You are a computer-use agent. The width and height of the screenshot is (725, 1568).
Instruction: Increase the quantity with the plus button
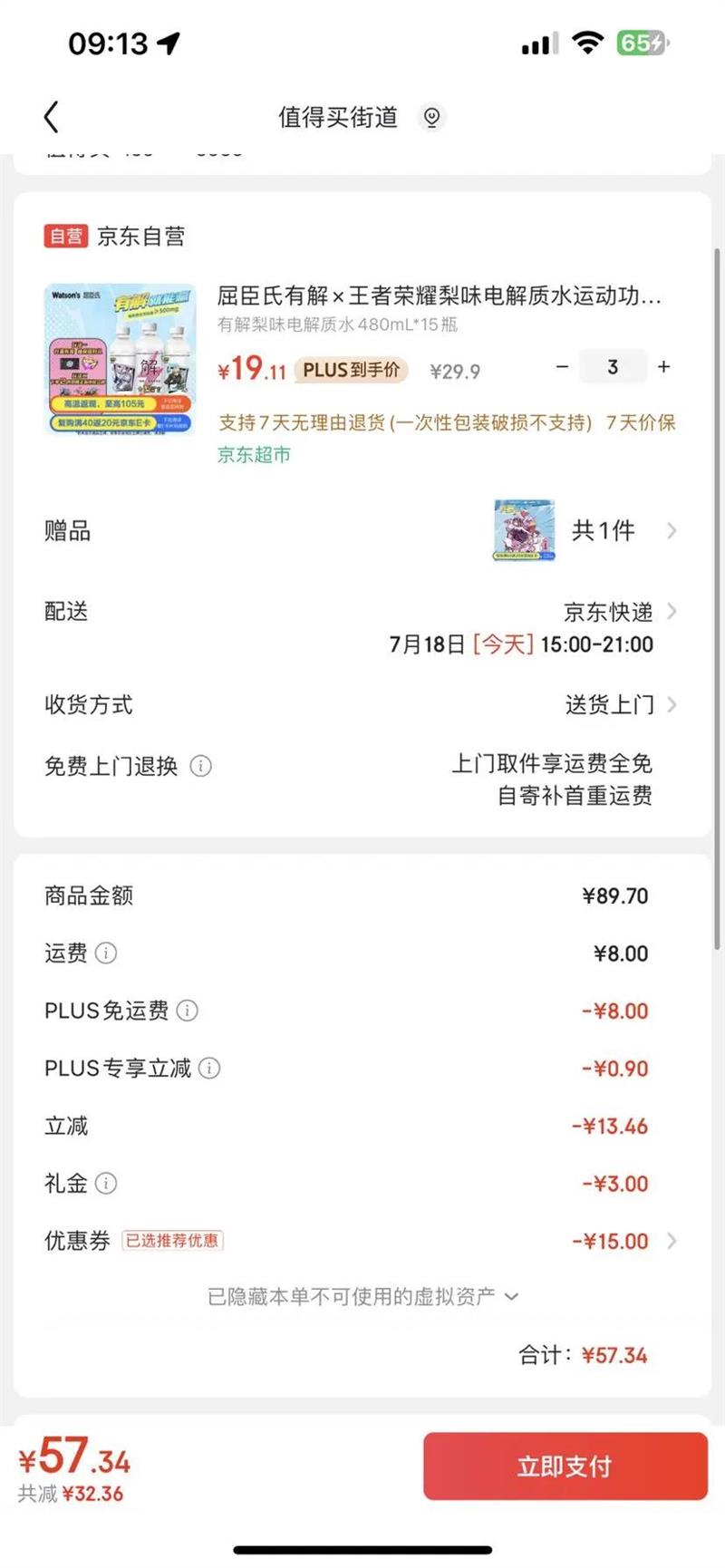click(664, 367)
